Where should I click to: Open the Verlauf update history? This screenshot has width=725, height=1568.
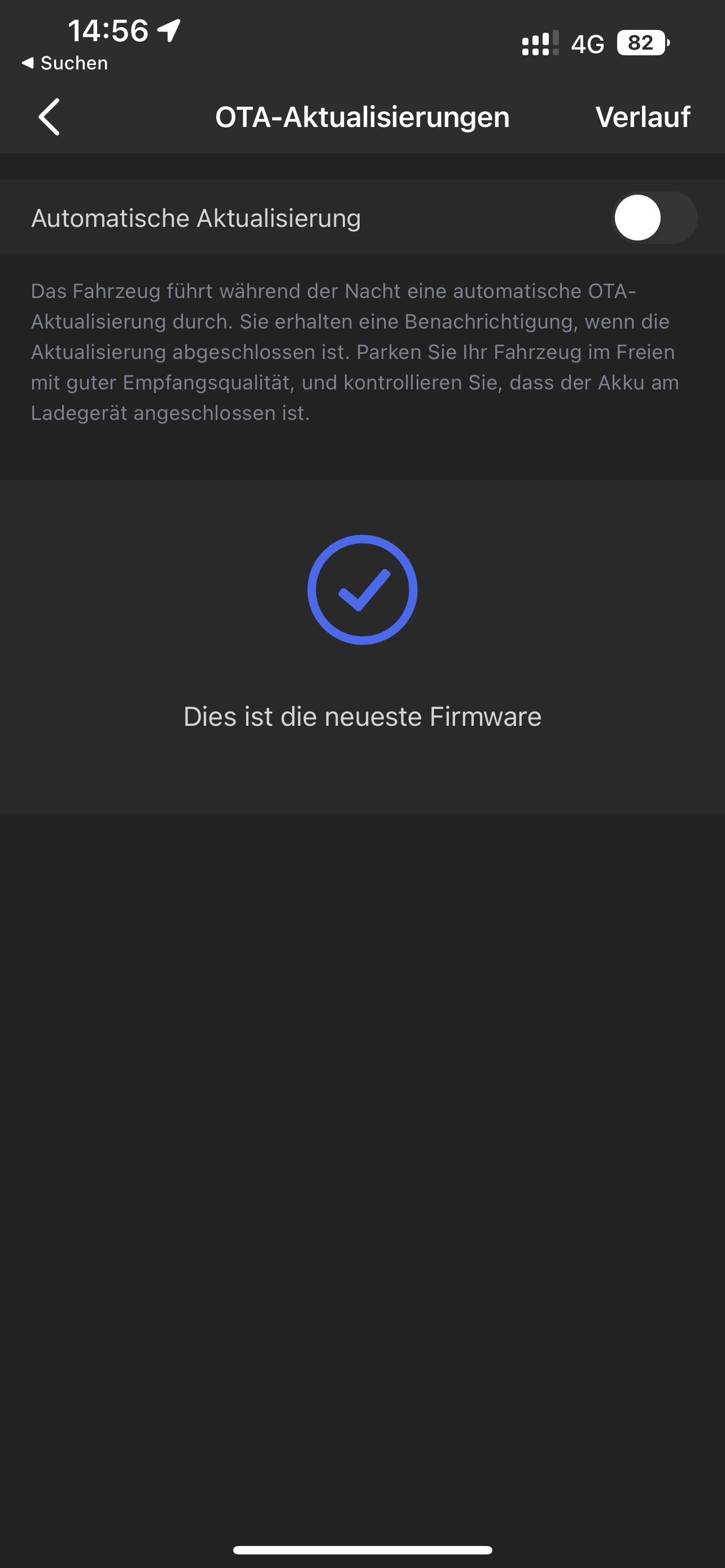[642, 117]
